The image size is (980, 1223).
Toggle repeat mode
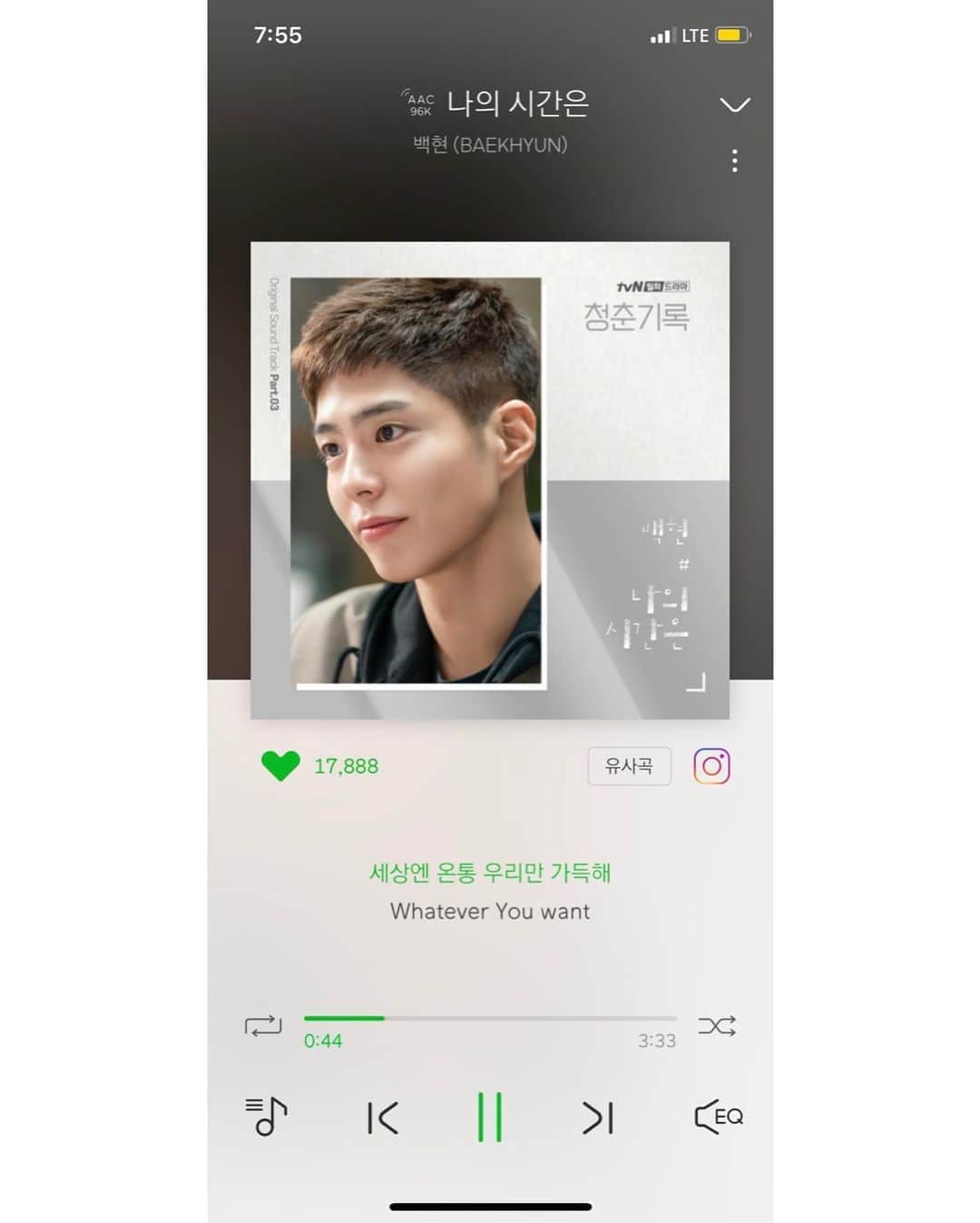(263, 1026)
